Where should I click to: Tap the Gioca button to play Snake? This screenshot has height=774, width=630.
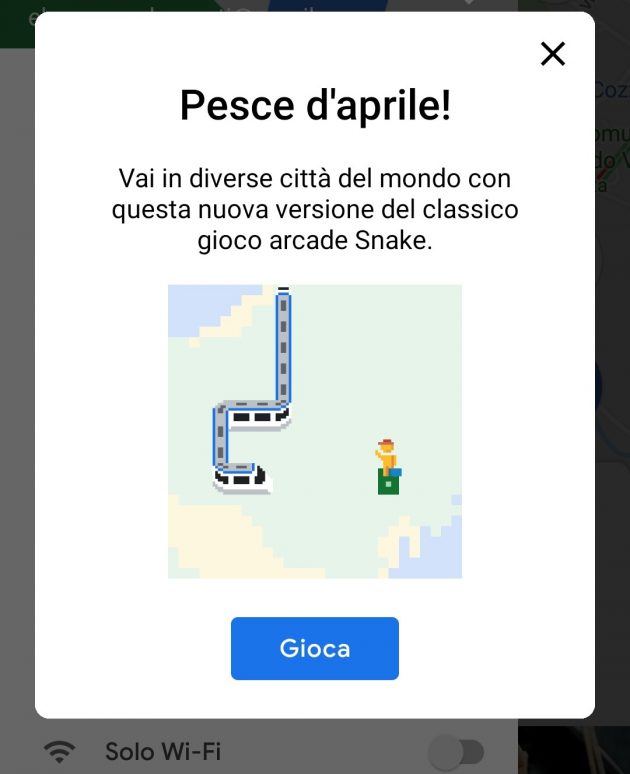point(314,648)
